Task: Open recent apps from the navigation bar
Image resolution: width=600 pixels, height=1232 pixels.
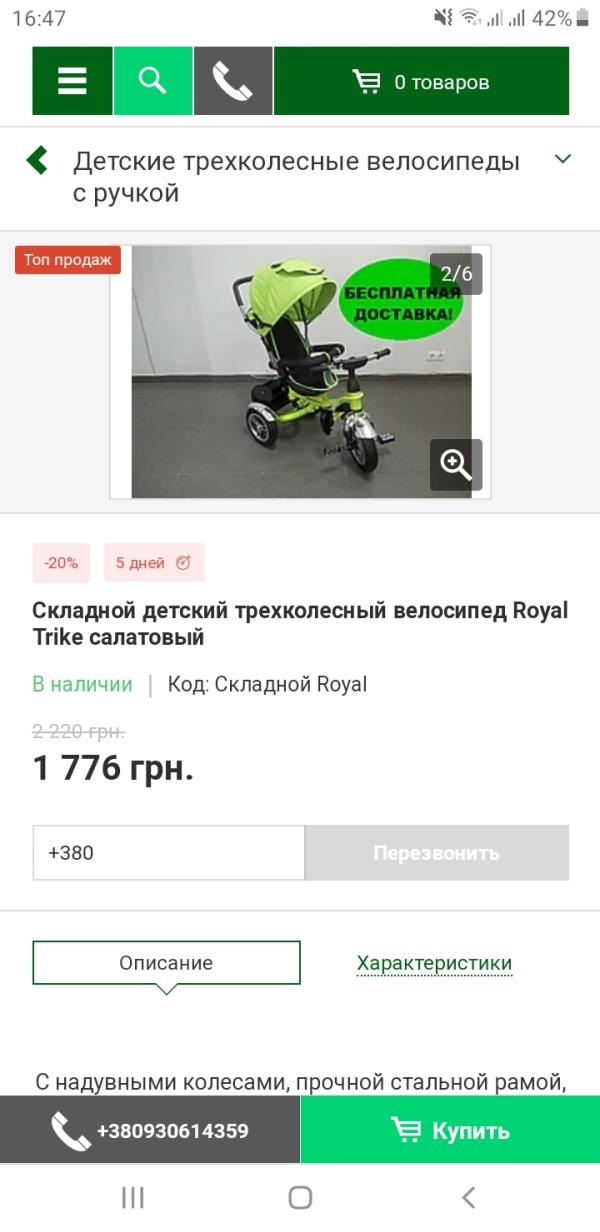Action: tap(132, 1197)
